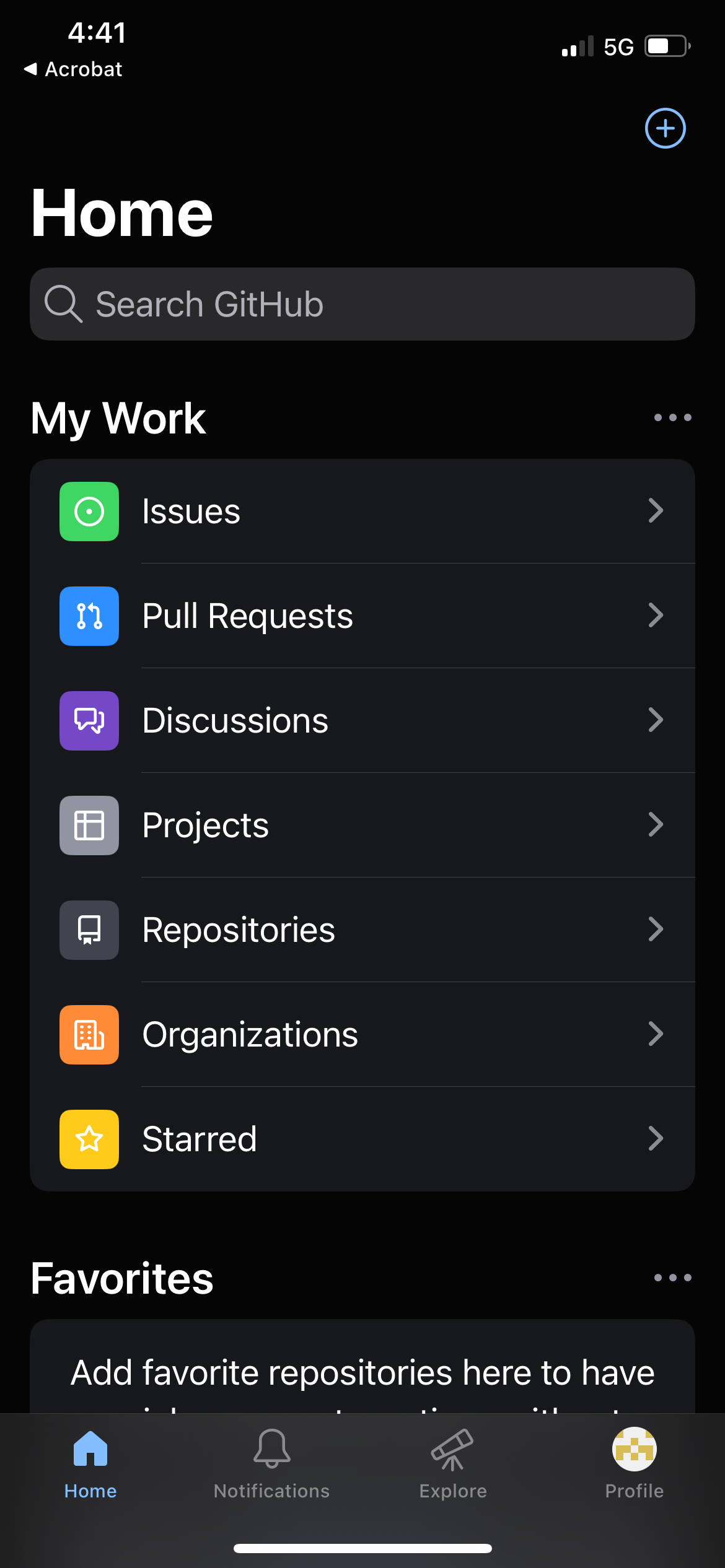Switch to the Notifications tab
Viewport: 725px width, 1568px height.
271,1468
